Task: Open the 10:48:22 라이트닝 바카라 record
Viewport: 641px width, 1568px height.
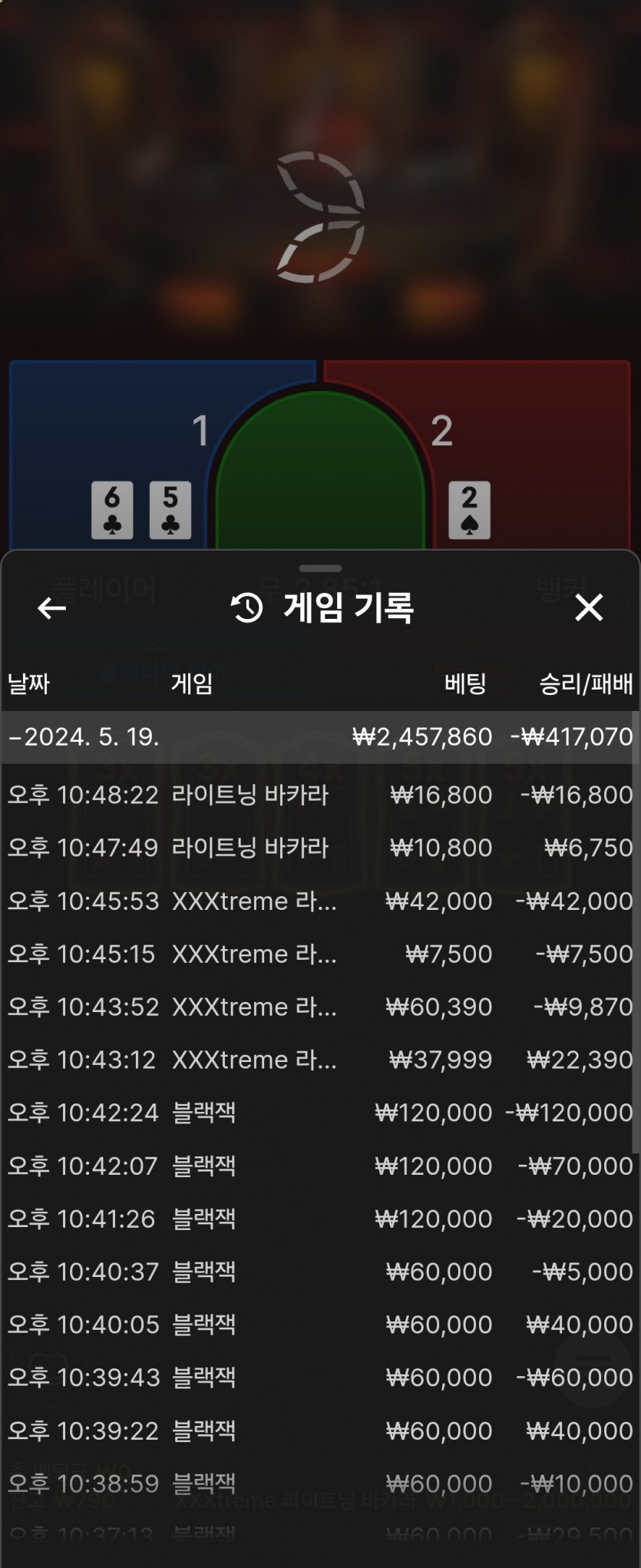Action: point(319,795)
